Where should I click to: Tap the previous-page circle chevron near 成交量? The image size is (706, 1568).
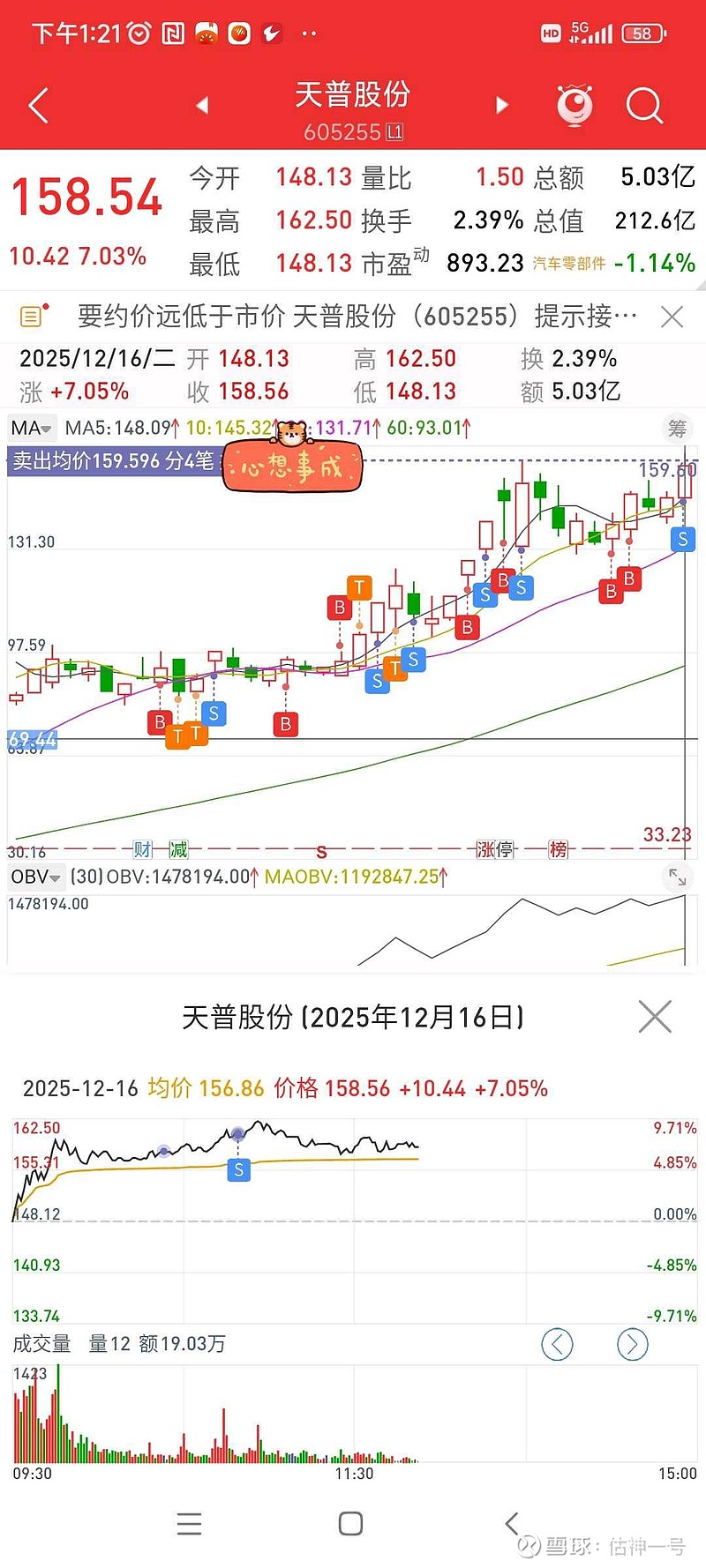(558, 1345)
